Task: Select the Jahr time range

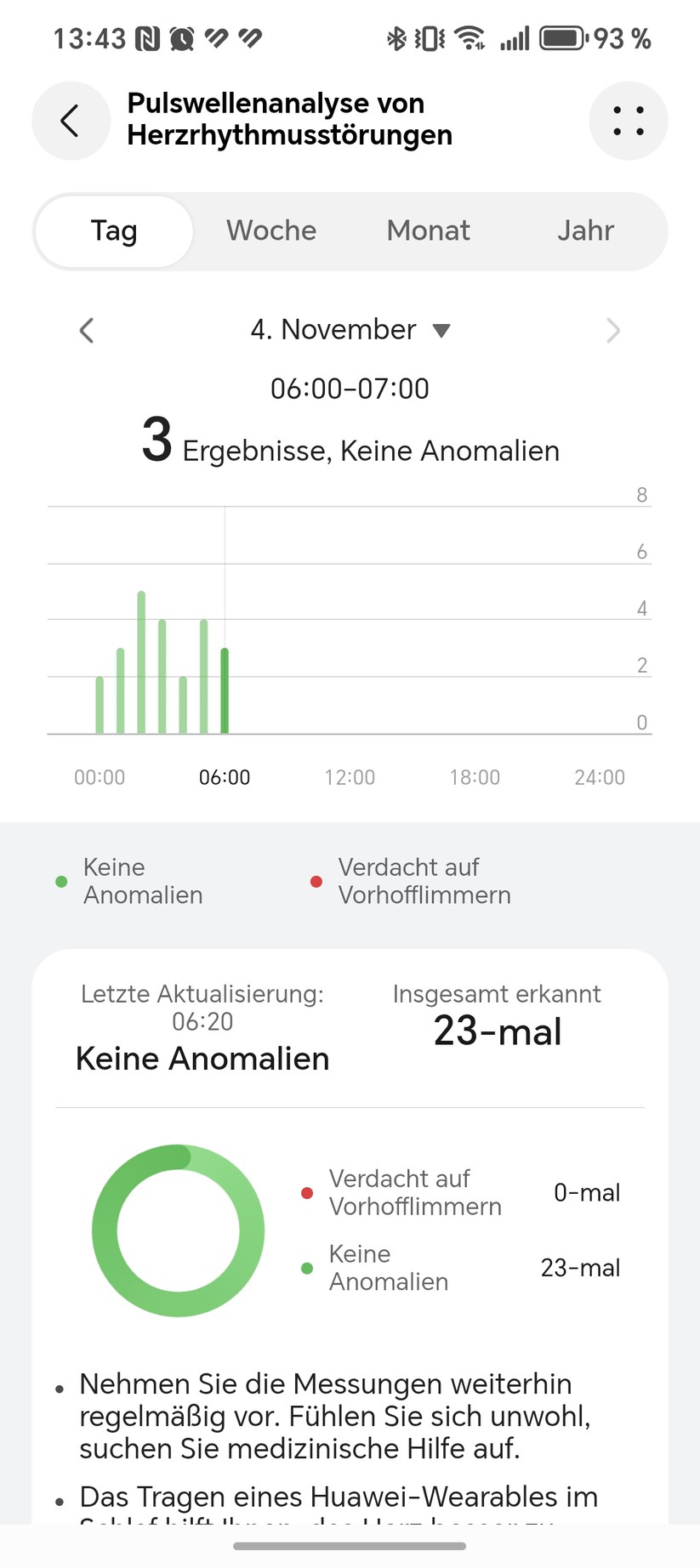Action: 585,230
